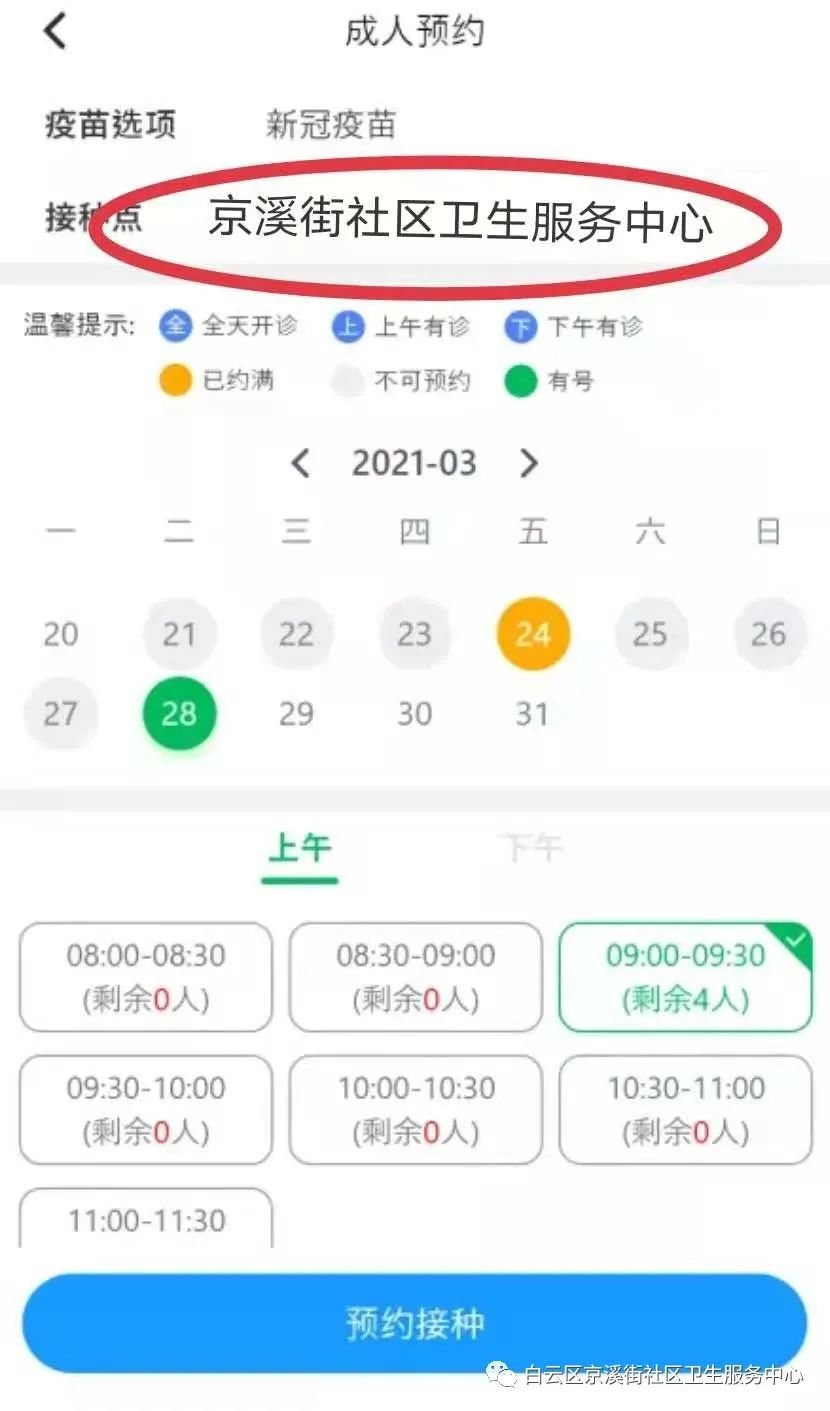Select the 08:00-08:30 time slot
Screen dimensions: 830x1411
pos(146,976)
